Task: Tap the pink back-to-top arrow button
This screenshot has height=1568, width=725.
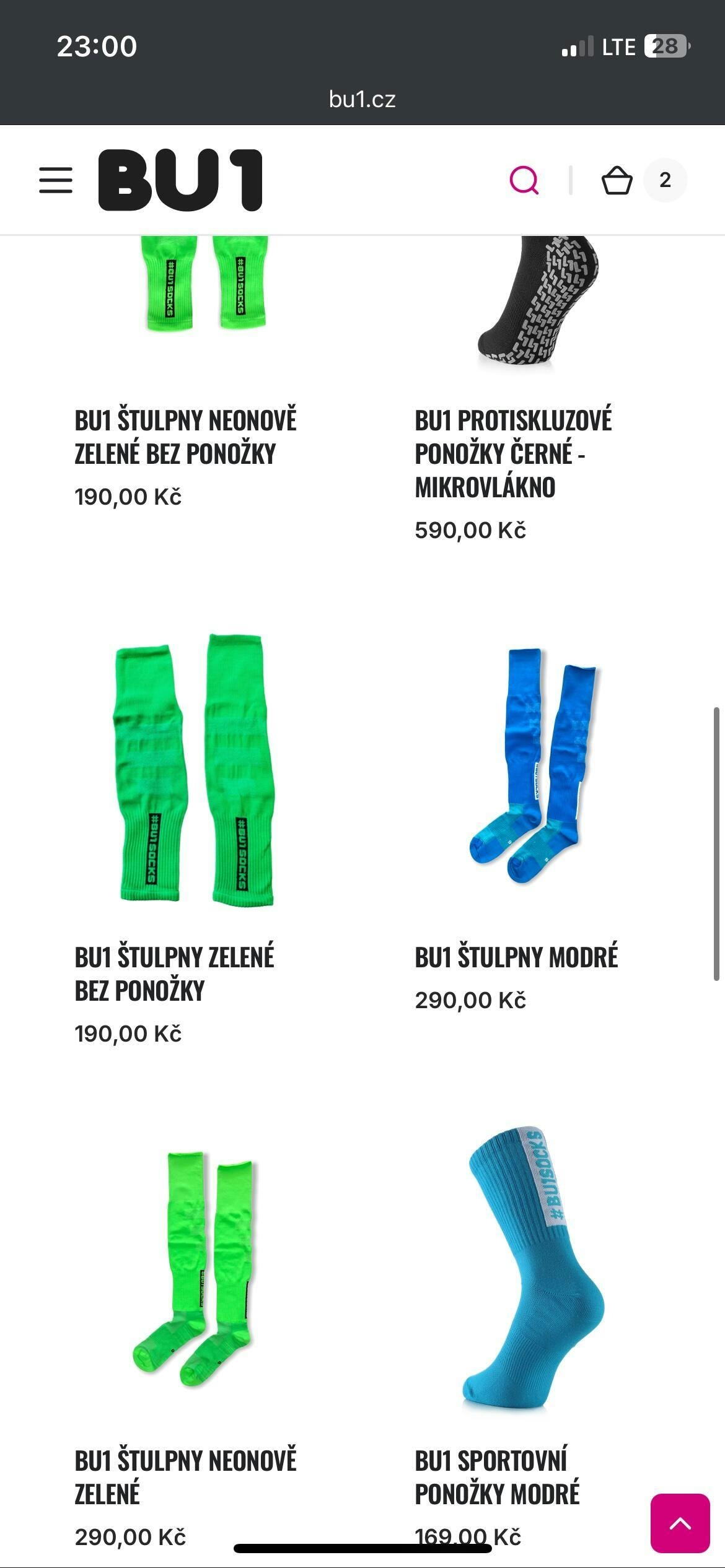Action: click(680, 1523)
